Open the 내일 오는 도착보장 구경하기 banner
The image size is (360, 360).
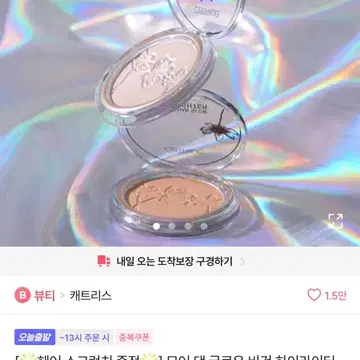coord(180,261)
